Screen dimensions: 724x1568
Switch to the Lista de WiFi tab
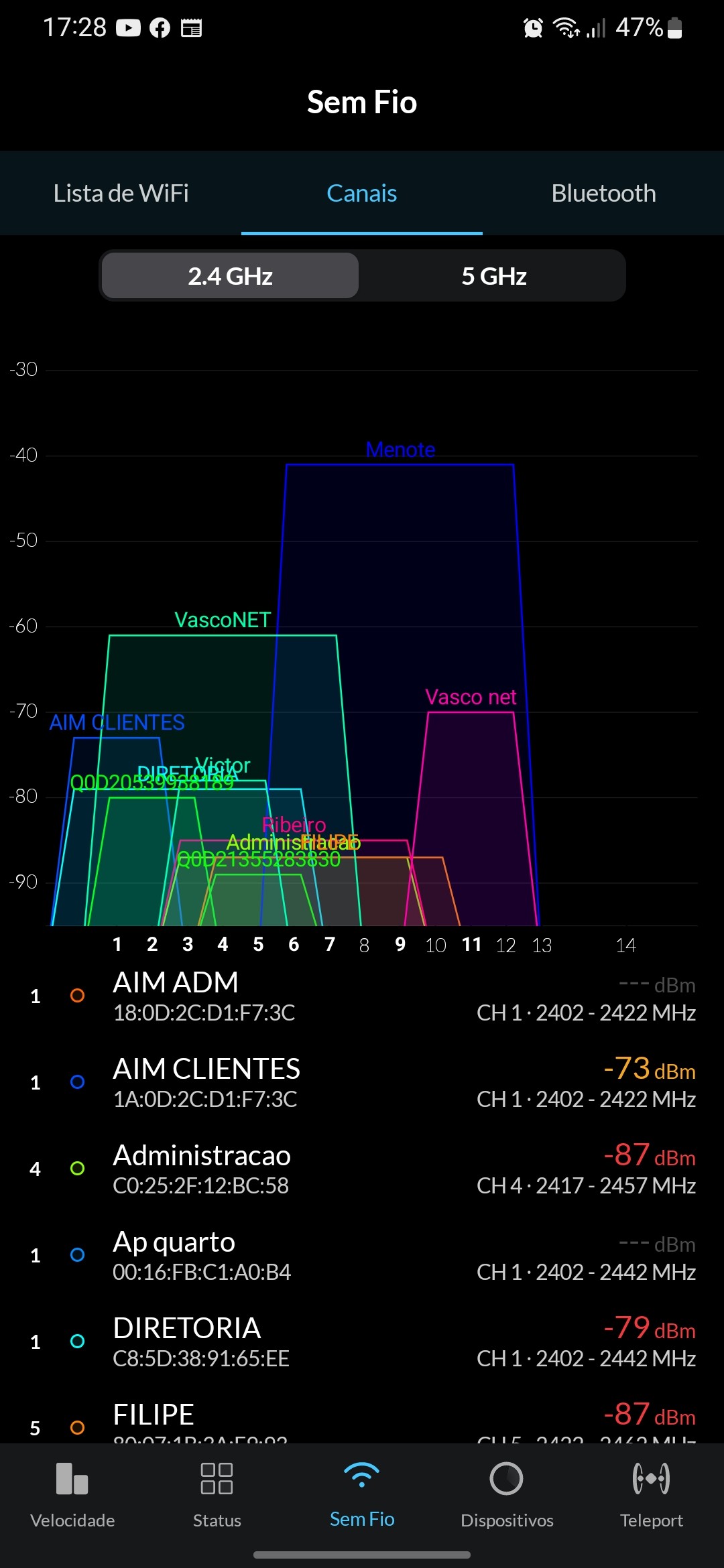tap(121, 194)
